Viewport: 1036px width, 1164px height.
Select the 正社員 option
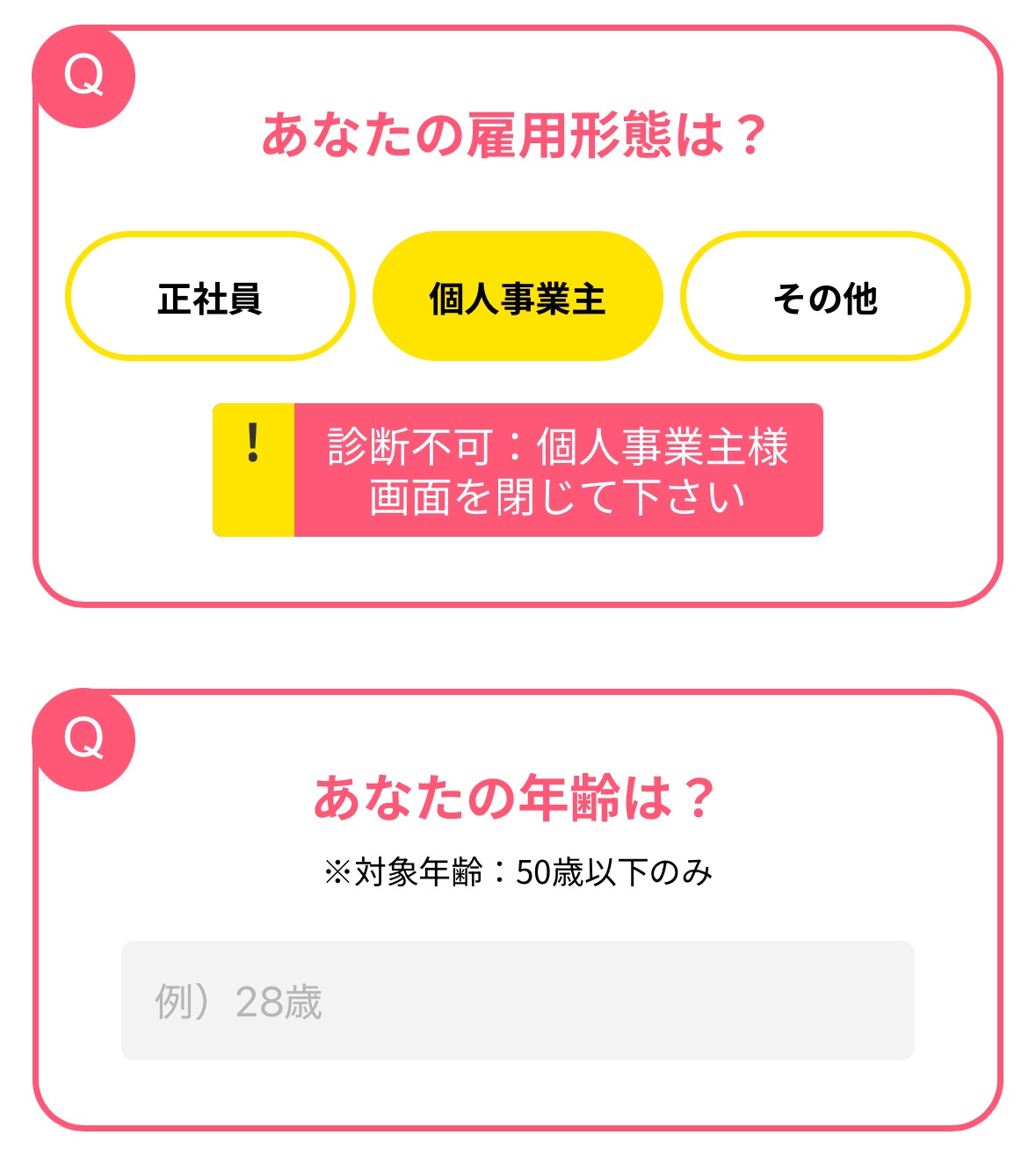coord(210,297)
